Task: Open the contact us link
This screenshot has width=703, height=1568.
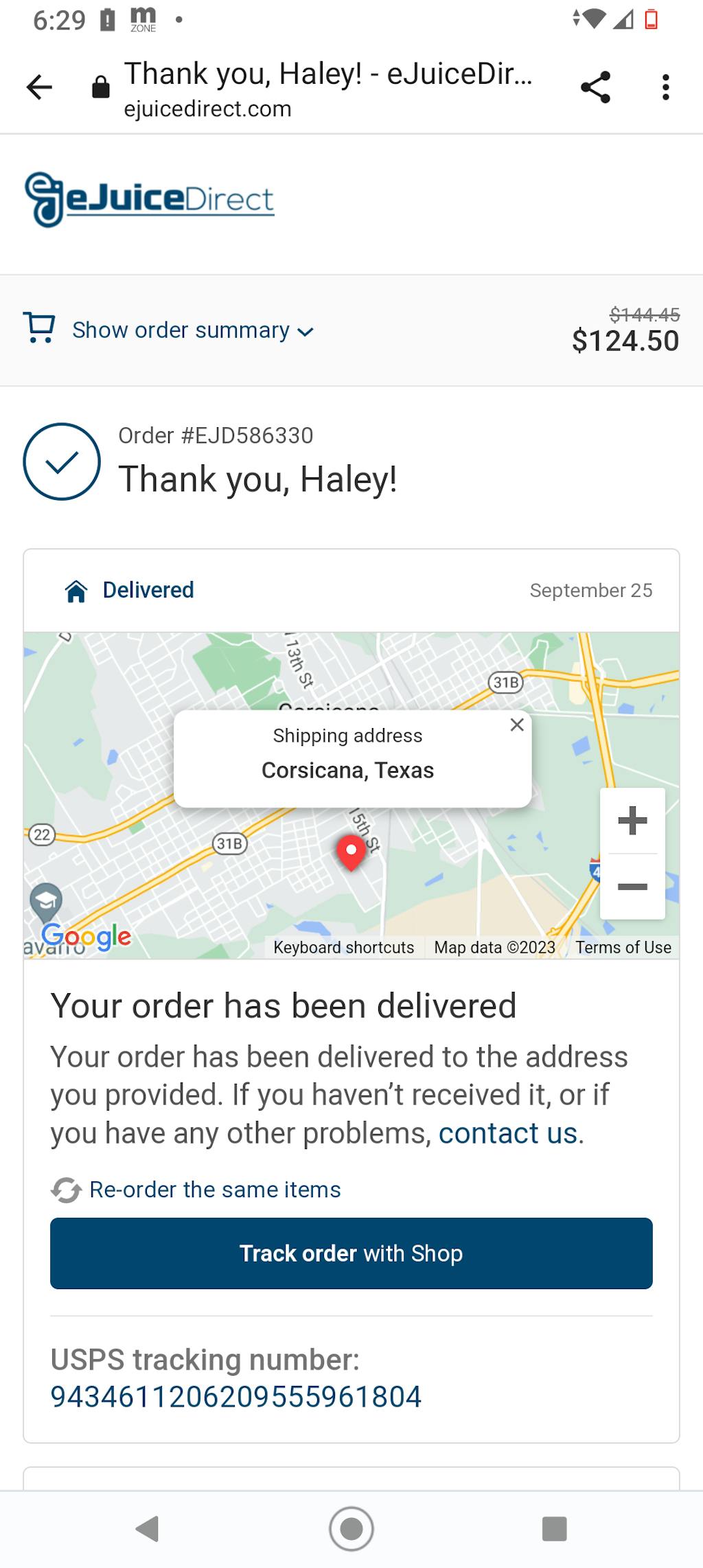Action: 507,1133
